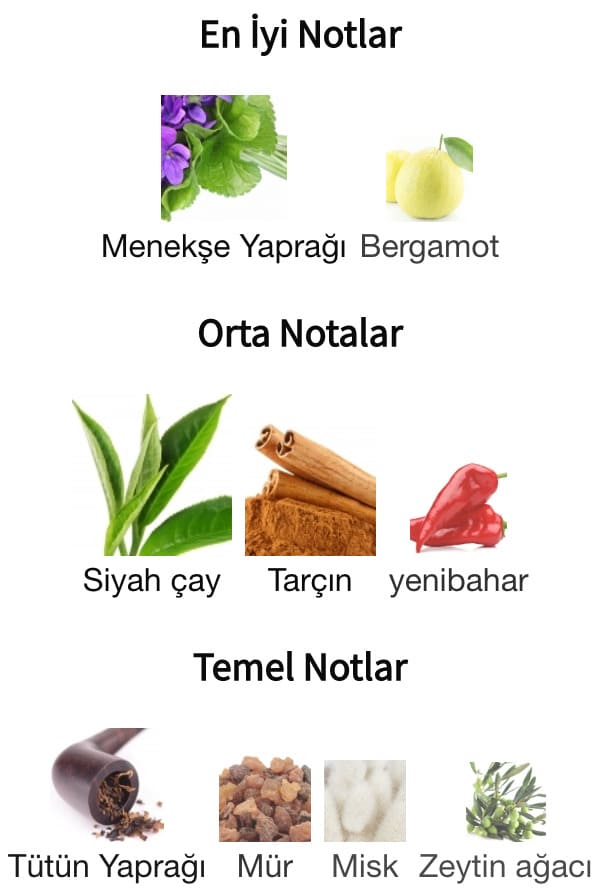This screenshot has height=894, width=600.
Task: Tap the yenibahar note
Action: click(x=458, y=508)
